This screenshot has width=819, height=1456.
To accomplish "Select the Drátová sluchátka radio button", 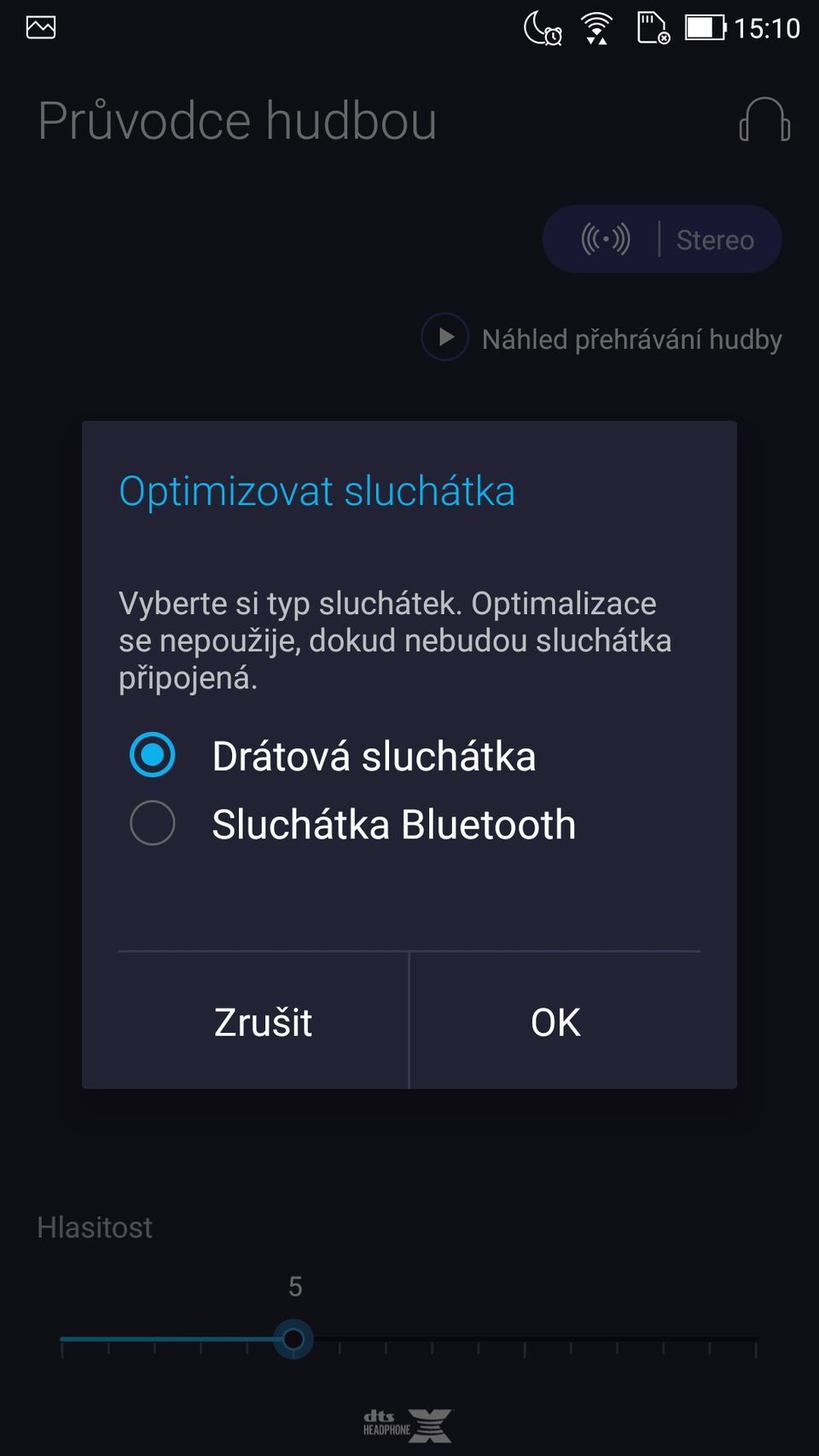I will (151, 754).
